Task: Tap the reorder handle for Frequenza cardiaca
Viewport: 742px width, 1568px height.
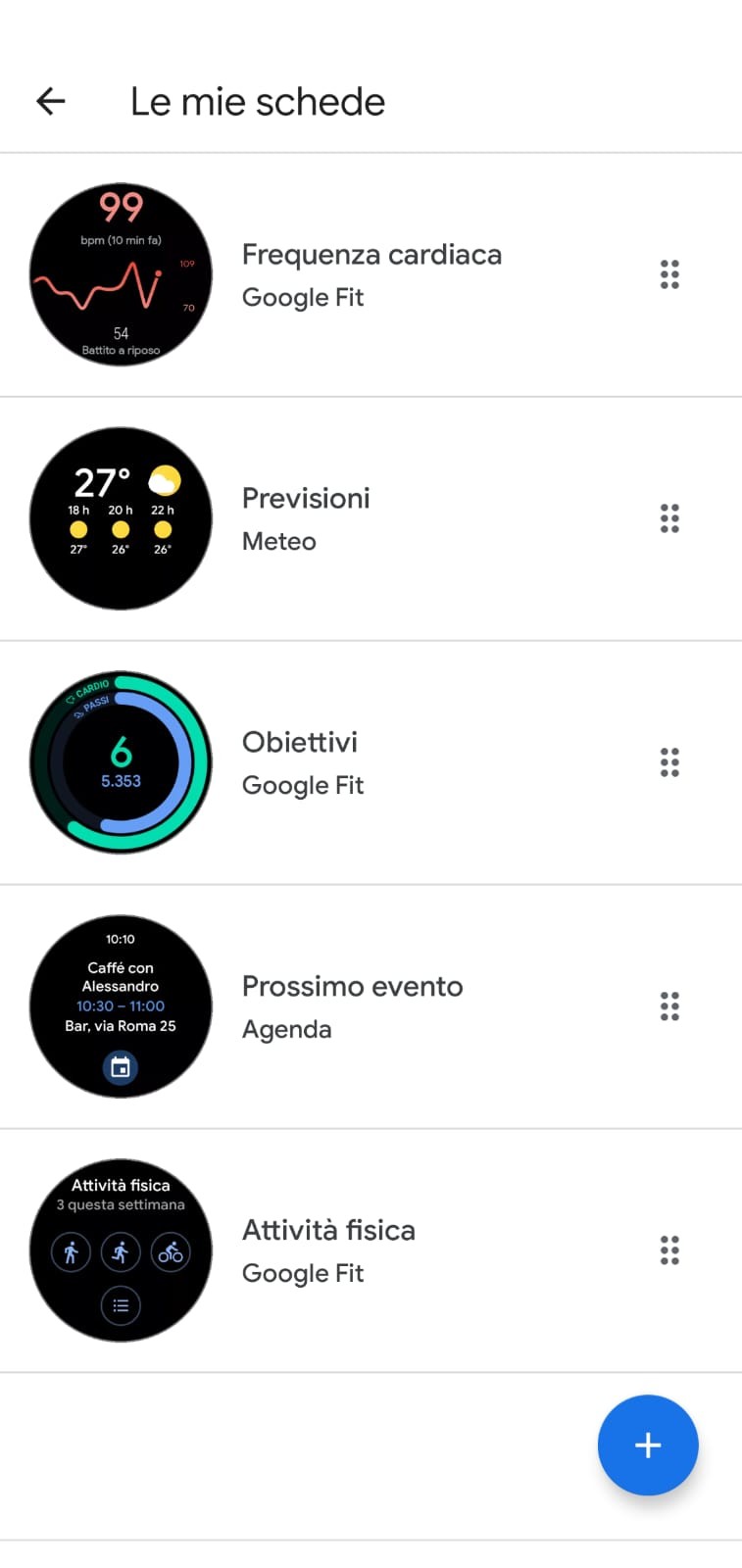Action: (x=669, y=274)
